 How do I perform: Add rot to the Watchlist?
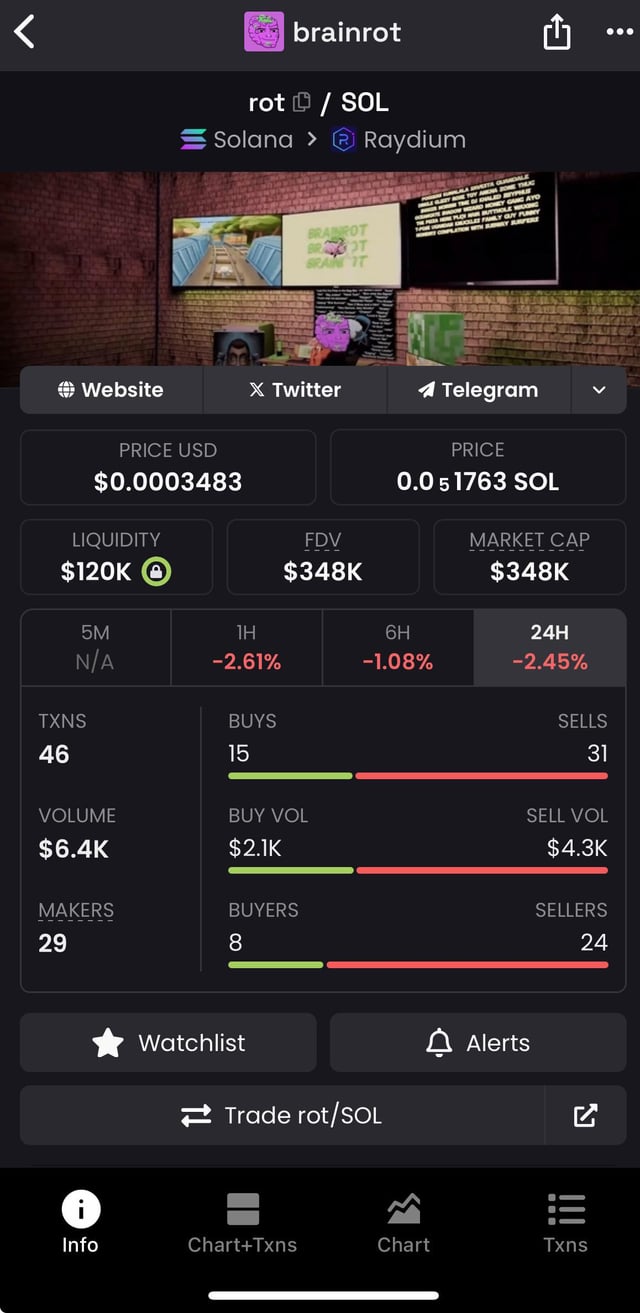click(x=168, y=1043)
